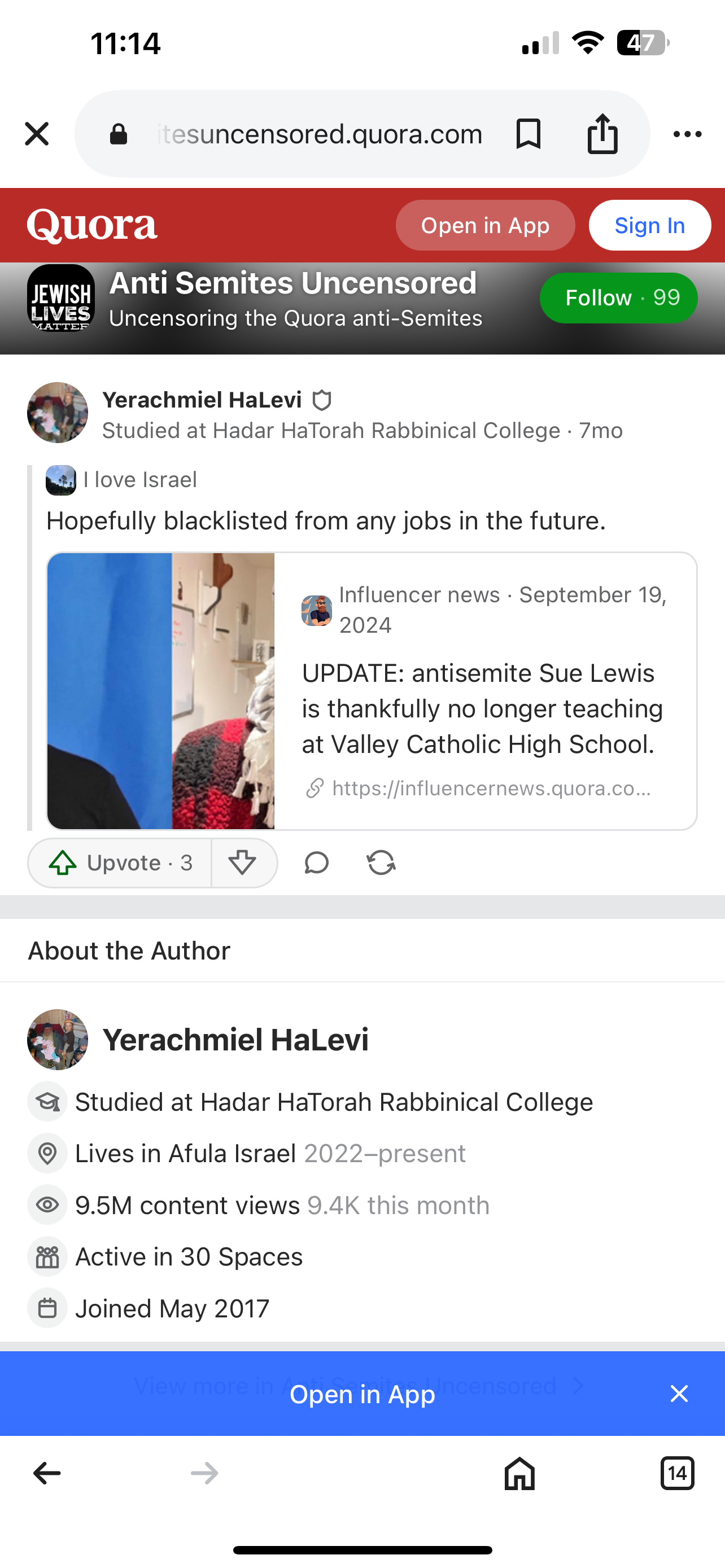Dismiss the blue Open in App banner
This screenshot has width=725, height=1568.
[x=679, y=1394]
